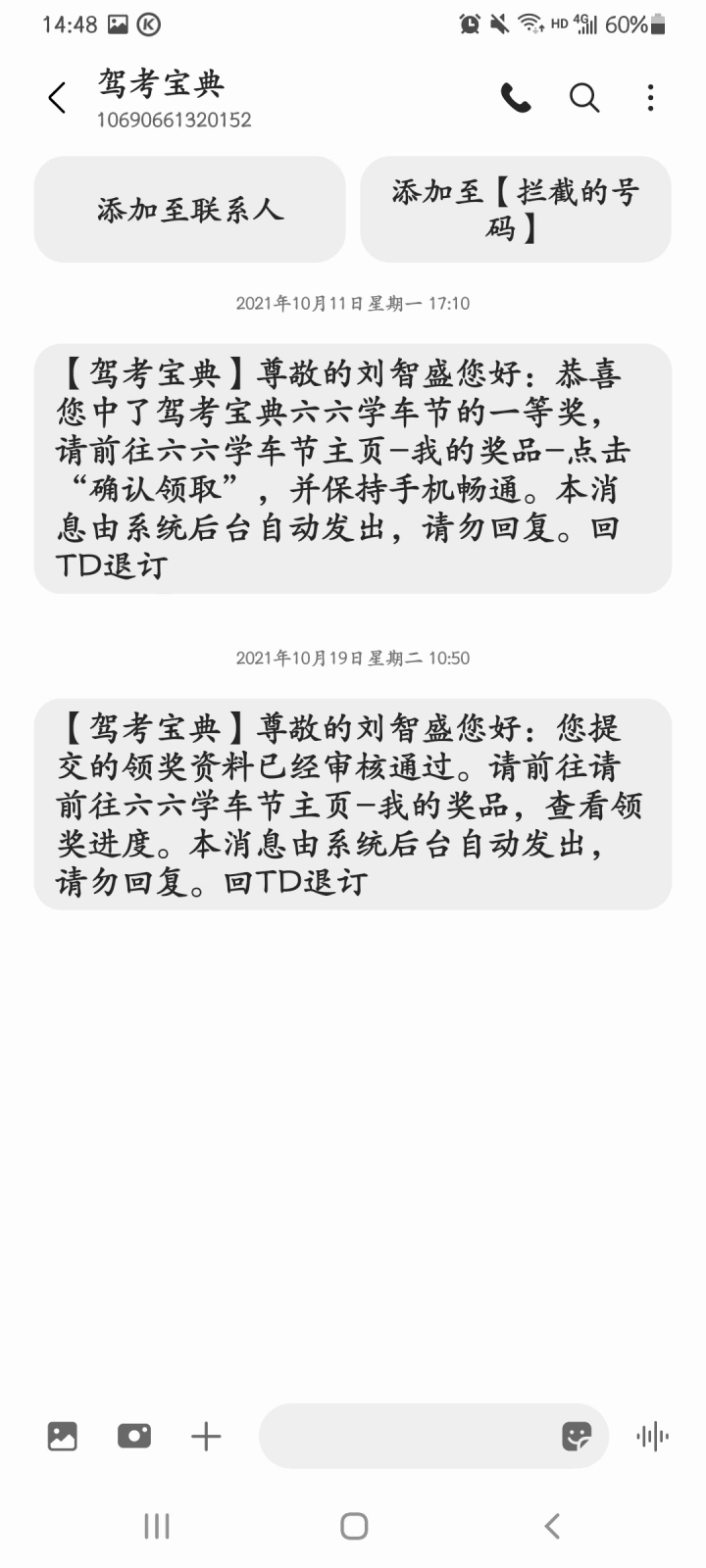The height and width of the screenshot is (1568, 706).
Task: Open the three-dot overflow menu
Action: coord(650,98)
